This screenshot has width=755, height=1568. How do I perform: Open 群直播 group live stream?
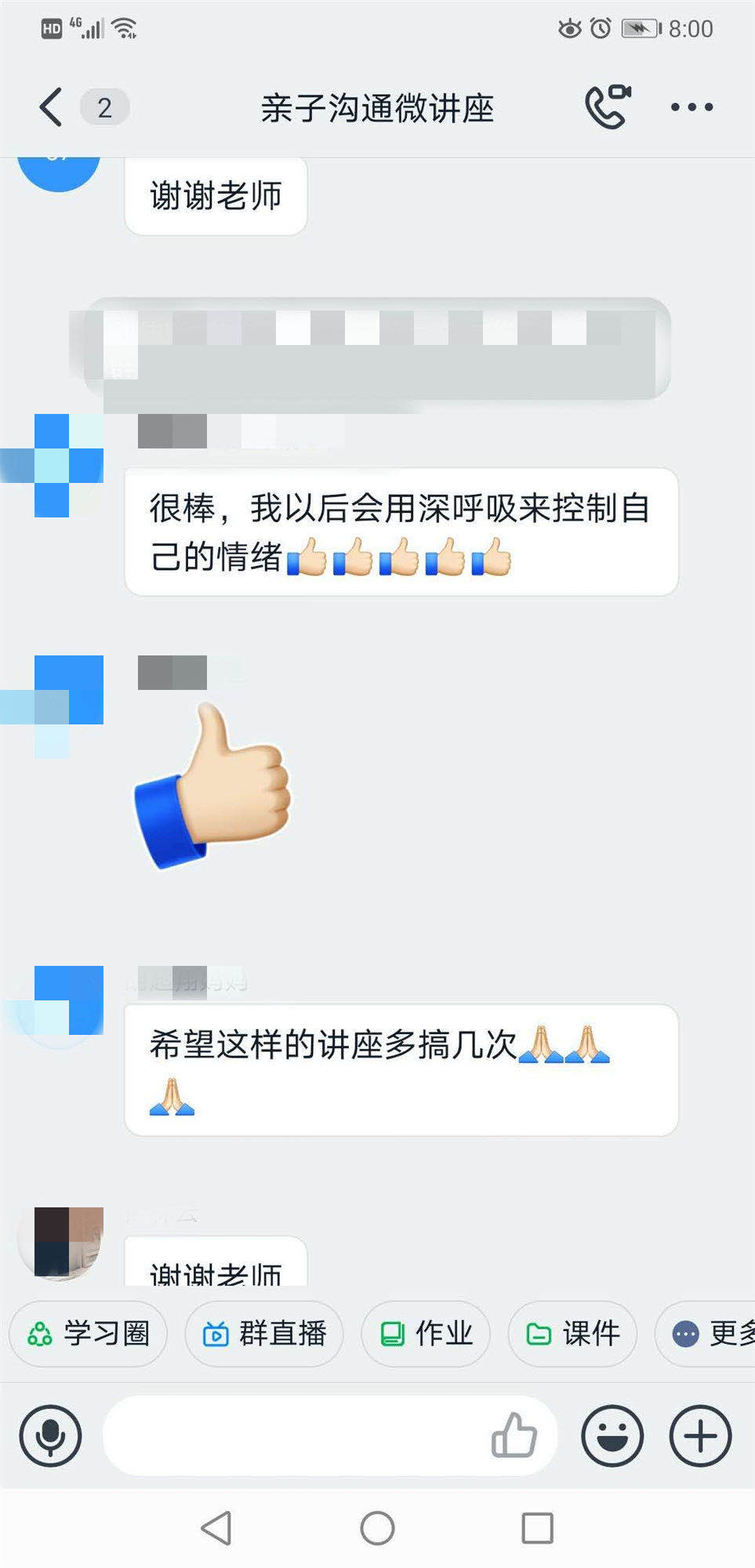[x=264, y=1334]
